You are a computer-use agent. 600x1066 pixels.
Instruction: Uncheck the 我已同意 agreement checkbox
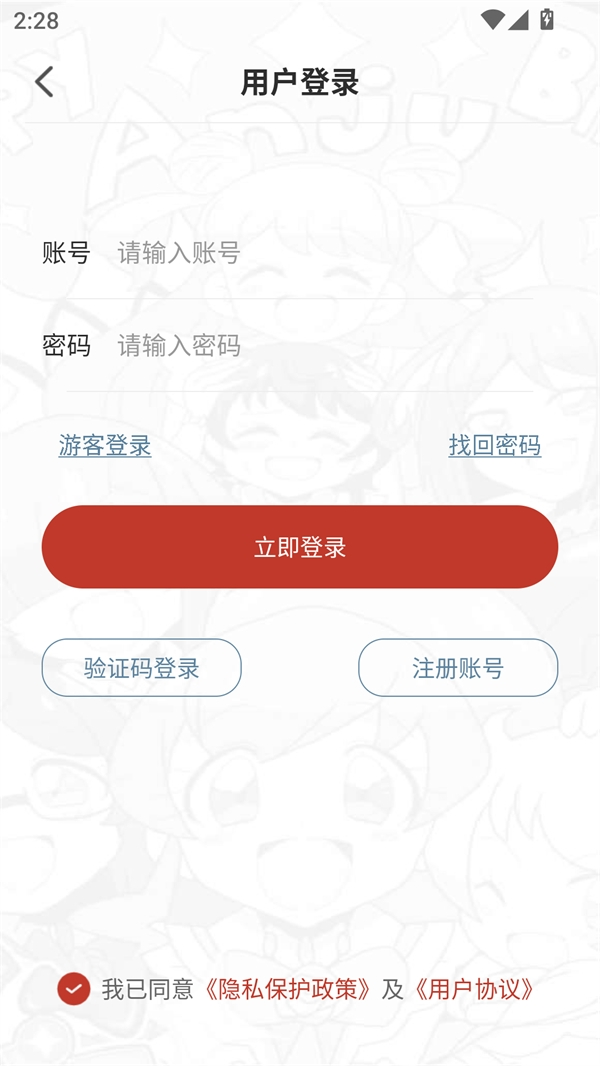[73, 989]
